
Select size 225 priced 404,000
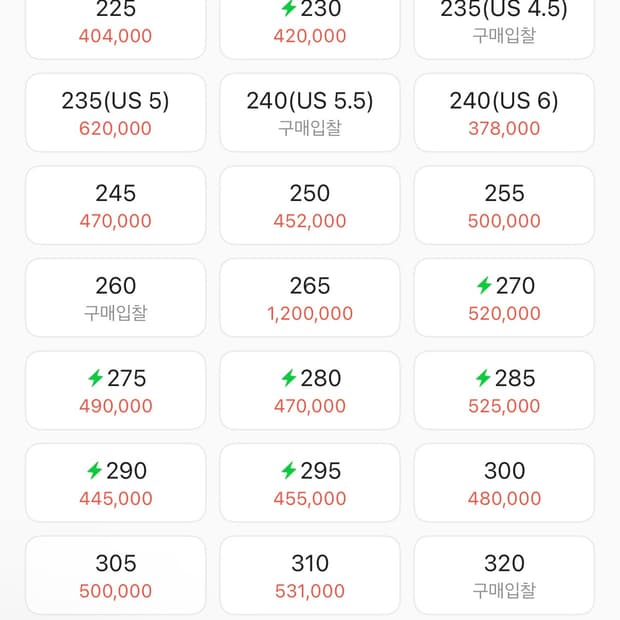(115, 24)
